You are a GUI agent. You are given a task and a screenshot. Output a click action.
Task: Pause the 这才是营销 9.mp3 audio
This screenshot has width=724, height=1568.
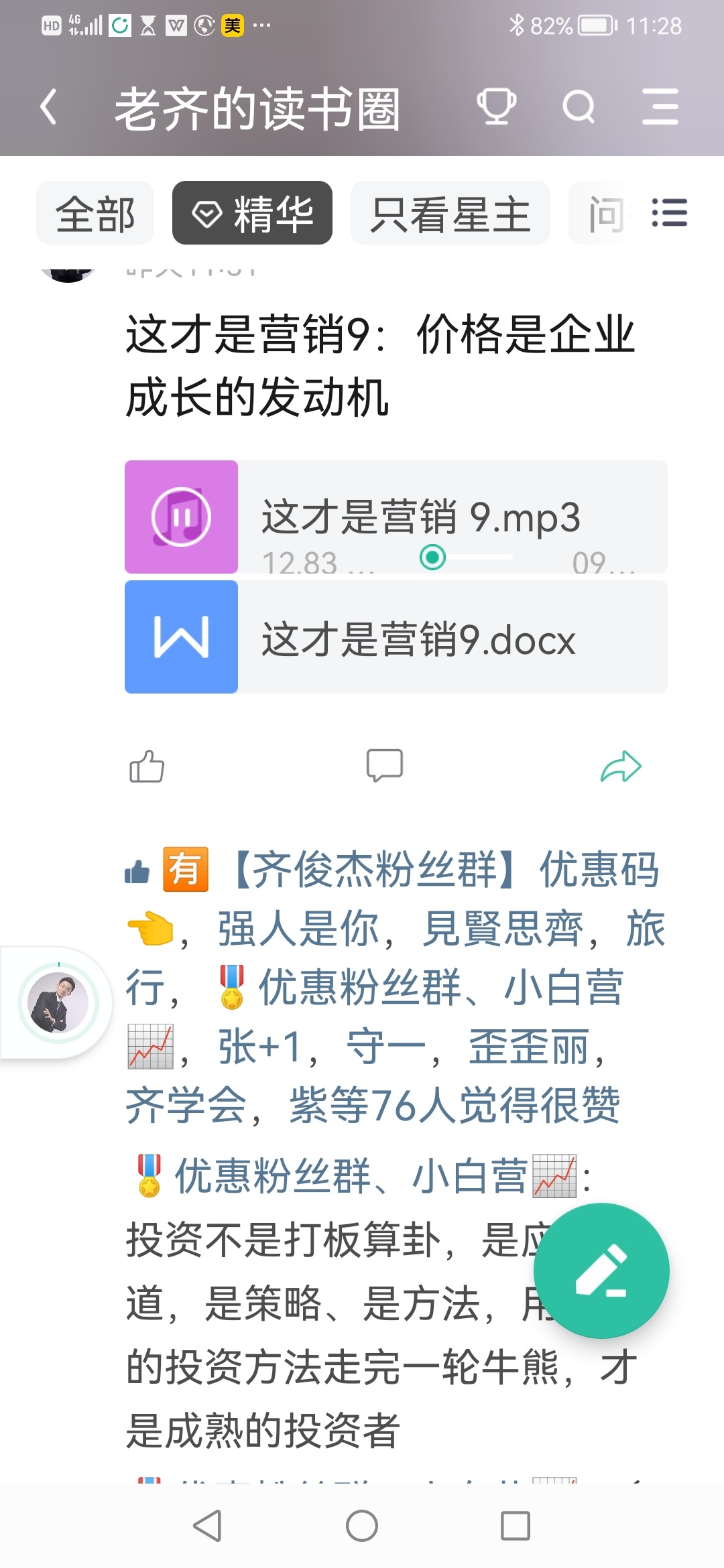pyautogui.click(x=181, y=517)
